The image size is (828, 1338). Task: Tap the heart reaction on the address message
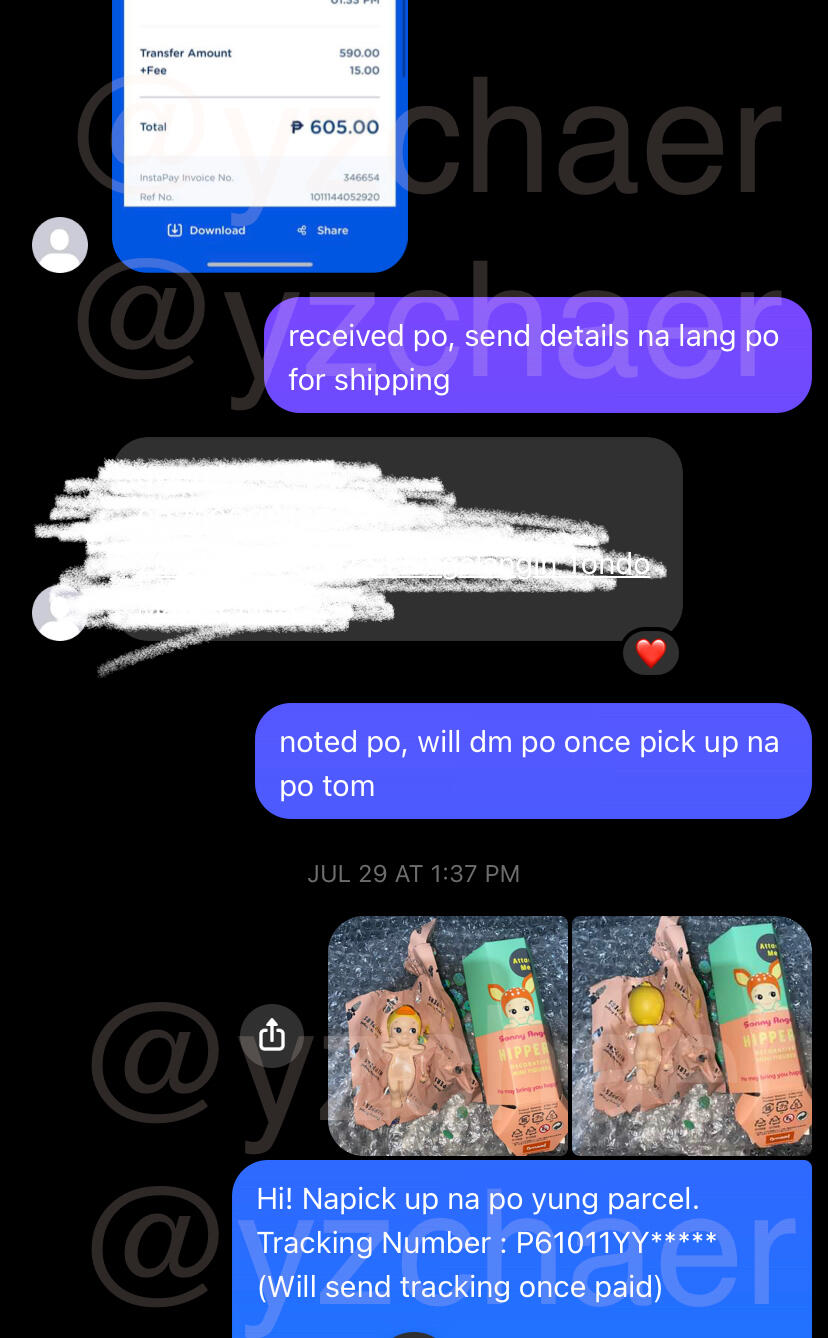(651, 654)
